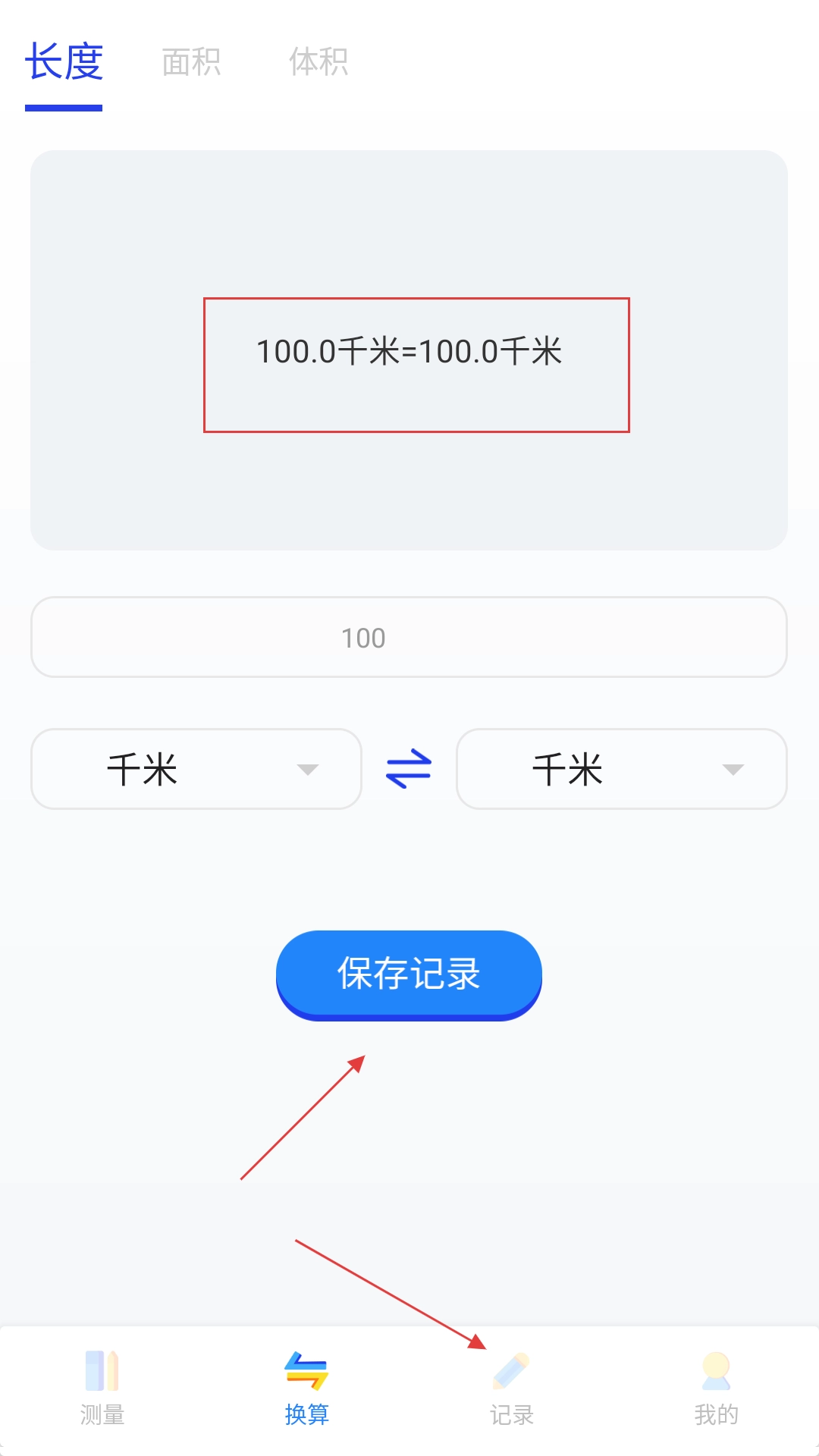Expand the source unit dropdown 千米
819x1456 pixels.
[x=196, y=769]
